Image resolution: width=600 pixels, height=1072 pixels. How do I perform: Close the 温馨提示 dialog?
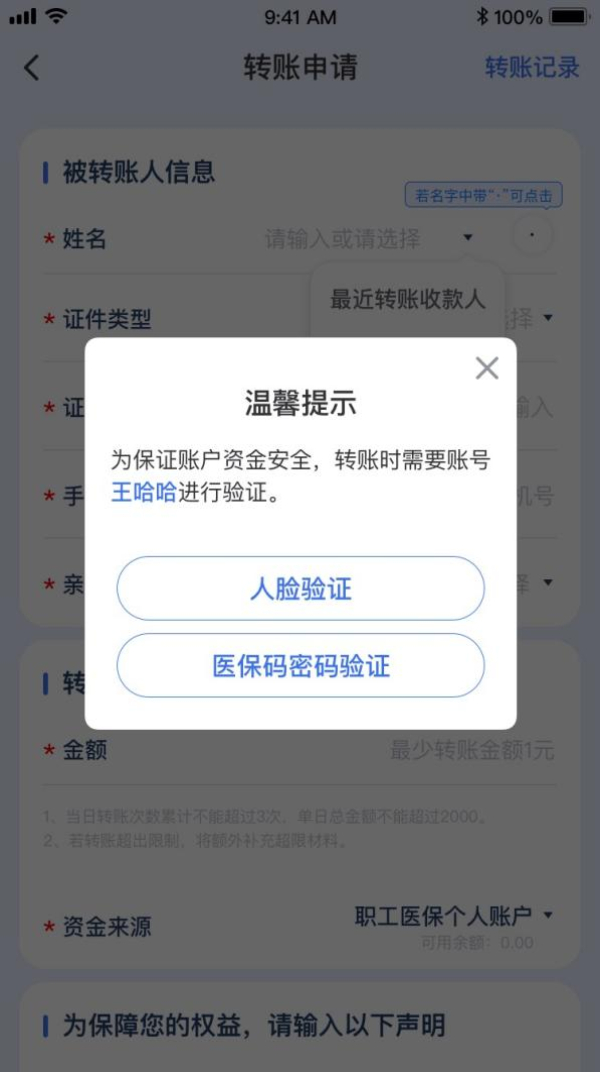point(487,368)
